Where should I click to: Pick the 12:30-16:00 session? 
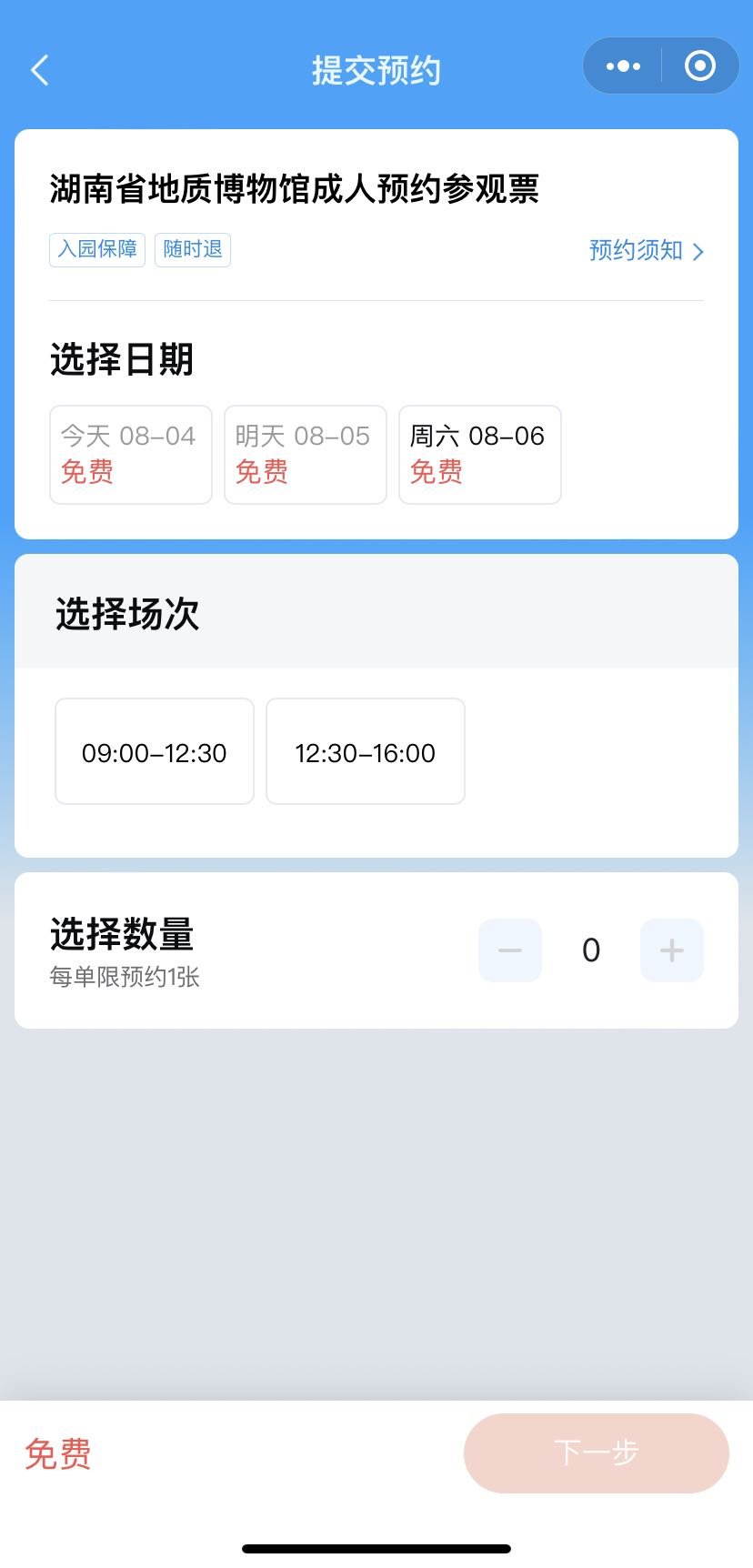(x=365, y=751)
